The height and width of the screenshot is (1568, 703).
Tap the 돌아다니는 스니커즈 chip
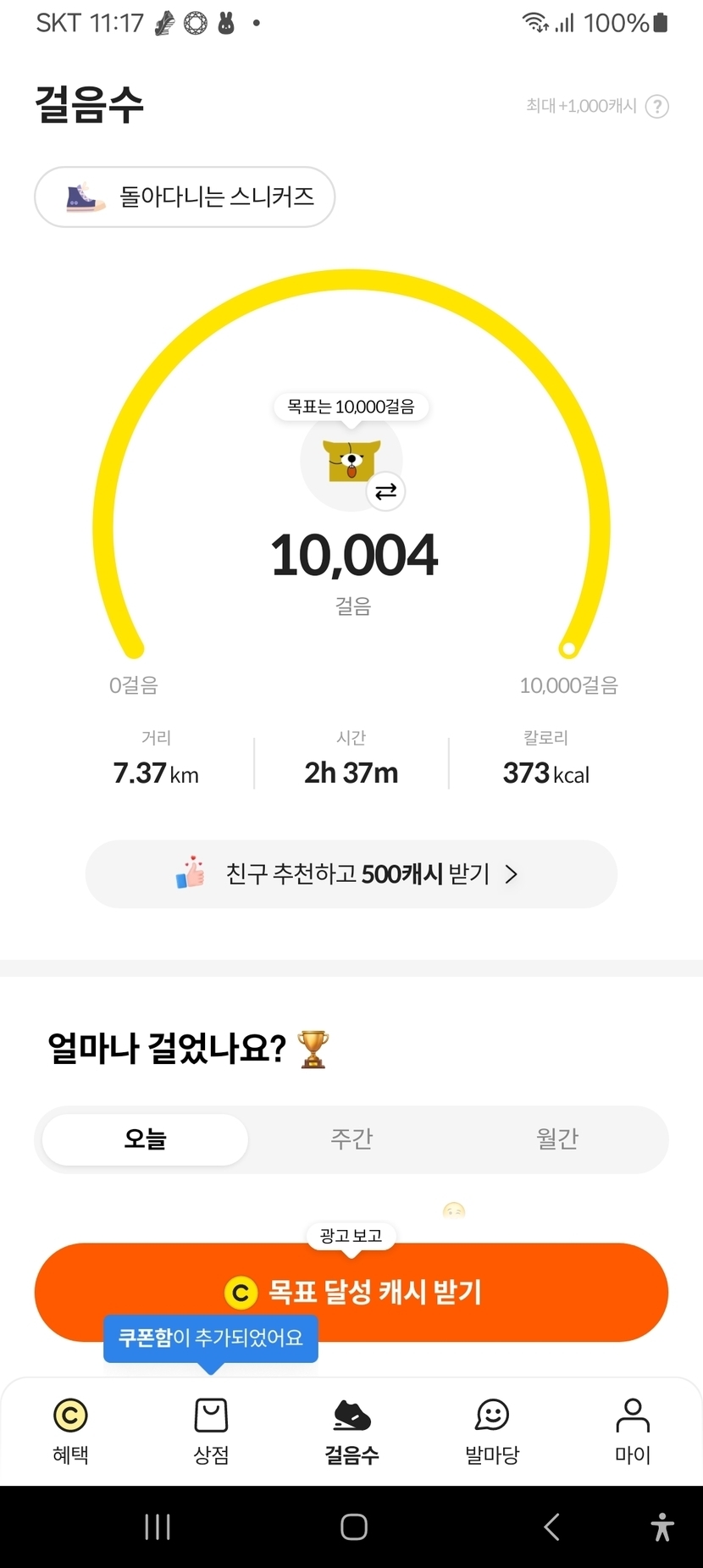click(185, 197)
